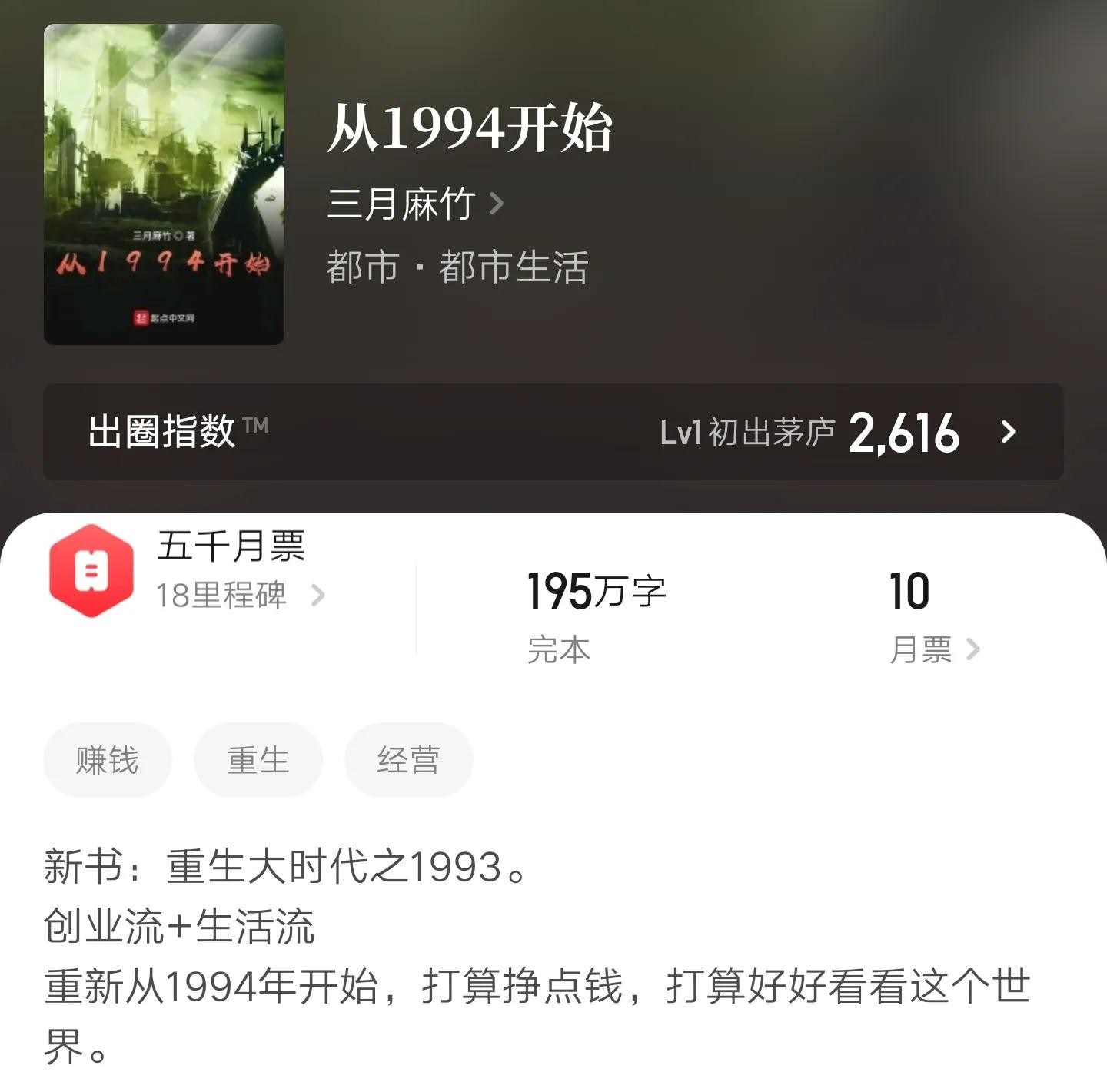This screenshot has height=1092, width=1107.
Task: Open the 月票 monthly ticket page
Action: (934, 649)
